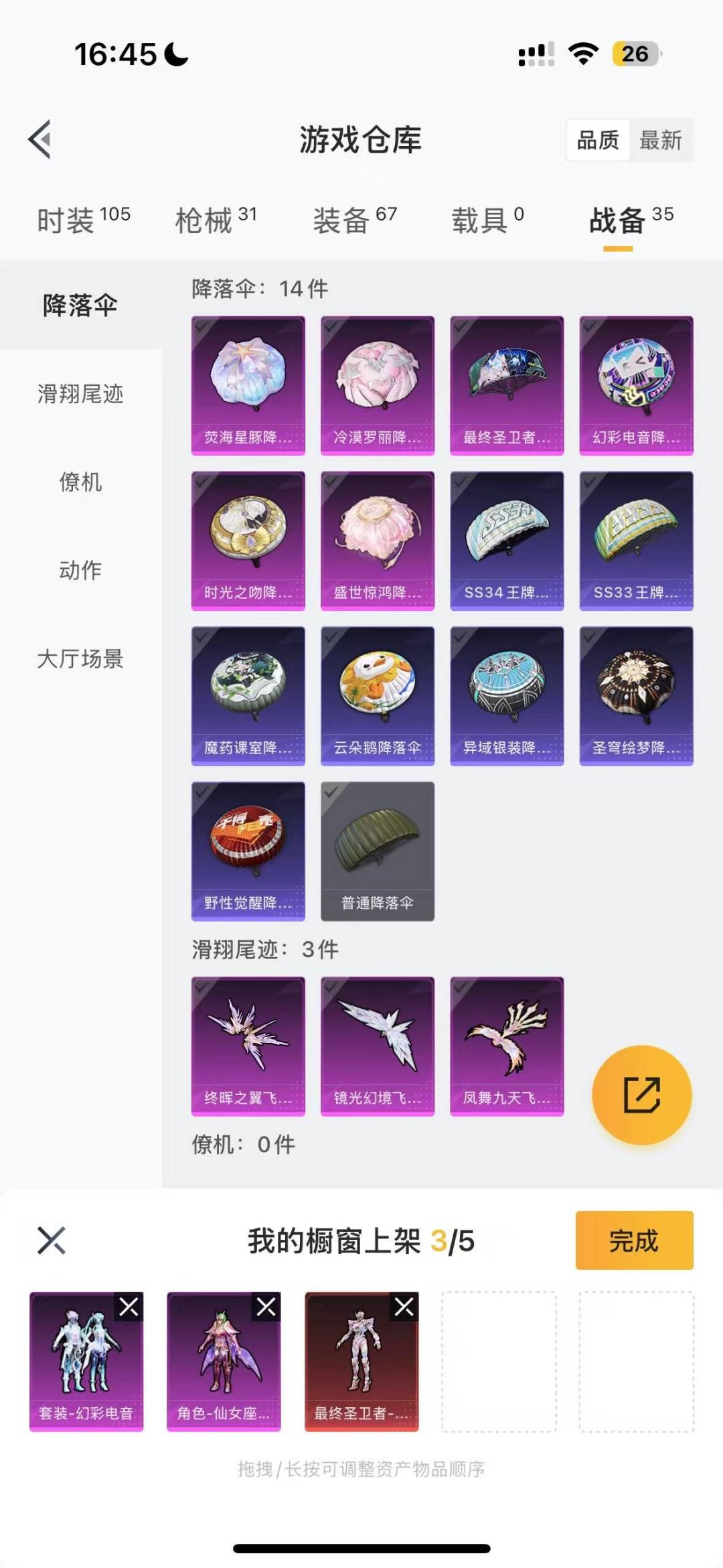The width and height of the screenshot is (723, 1568).
Task: Select the 荧海星豚 parachute item
Action: 248,386
